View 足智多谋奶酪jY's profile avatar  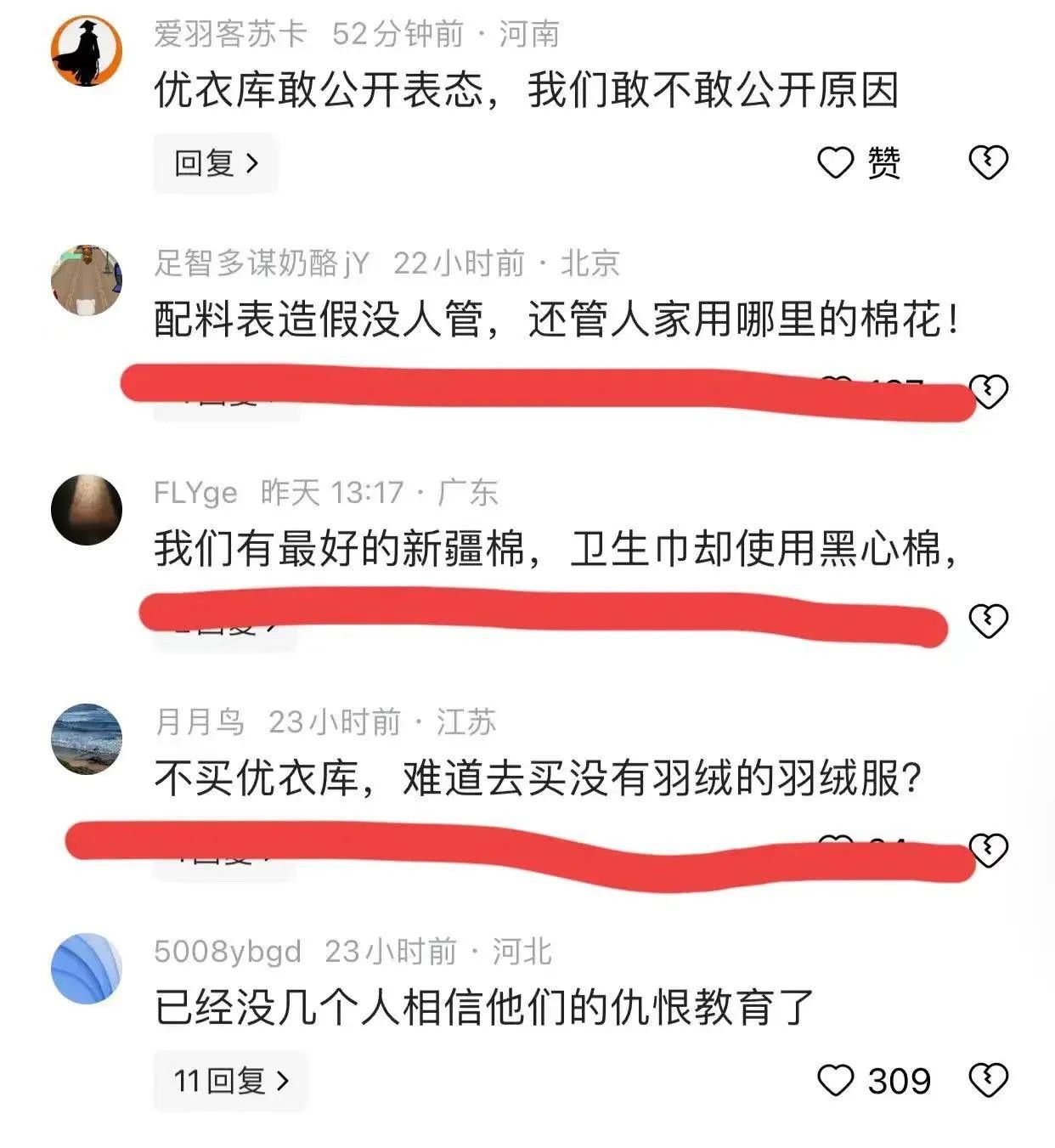click(87, 280)
